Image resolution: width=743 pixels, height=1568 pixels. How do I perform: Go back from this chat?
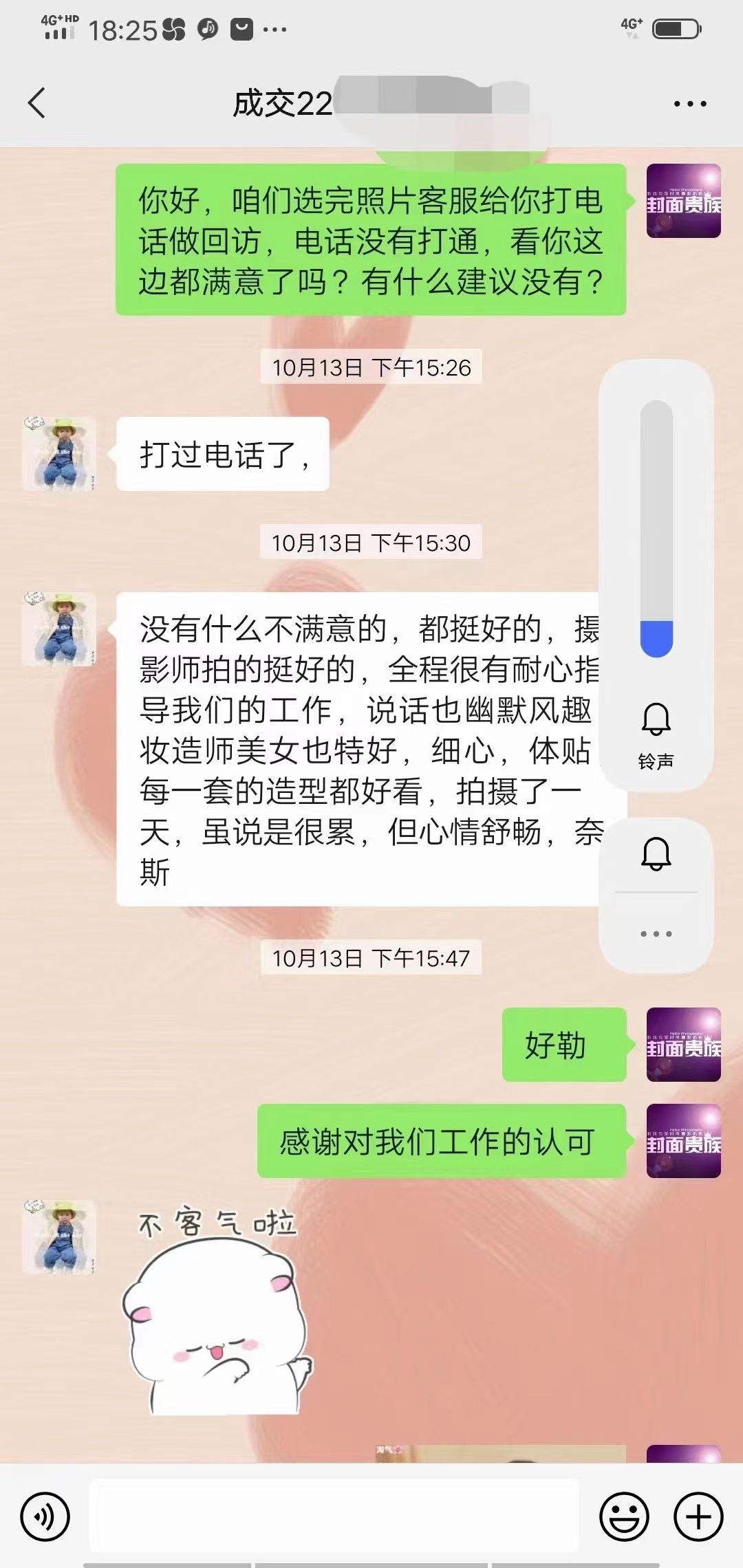coord(36,103)
